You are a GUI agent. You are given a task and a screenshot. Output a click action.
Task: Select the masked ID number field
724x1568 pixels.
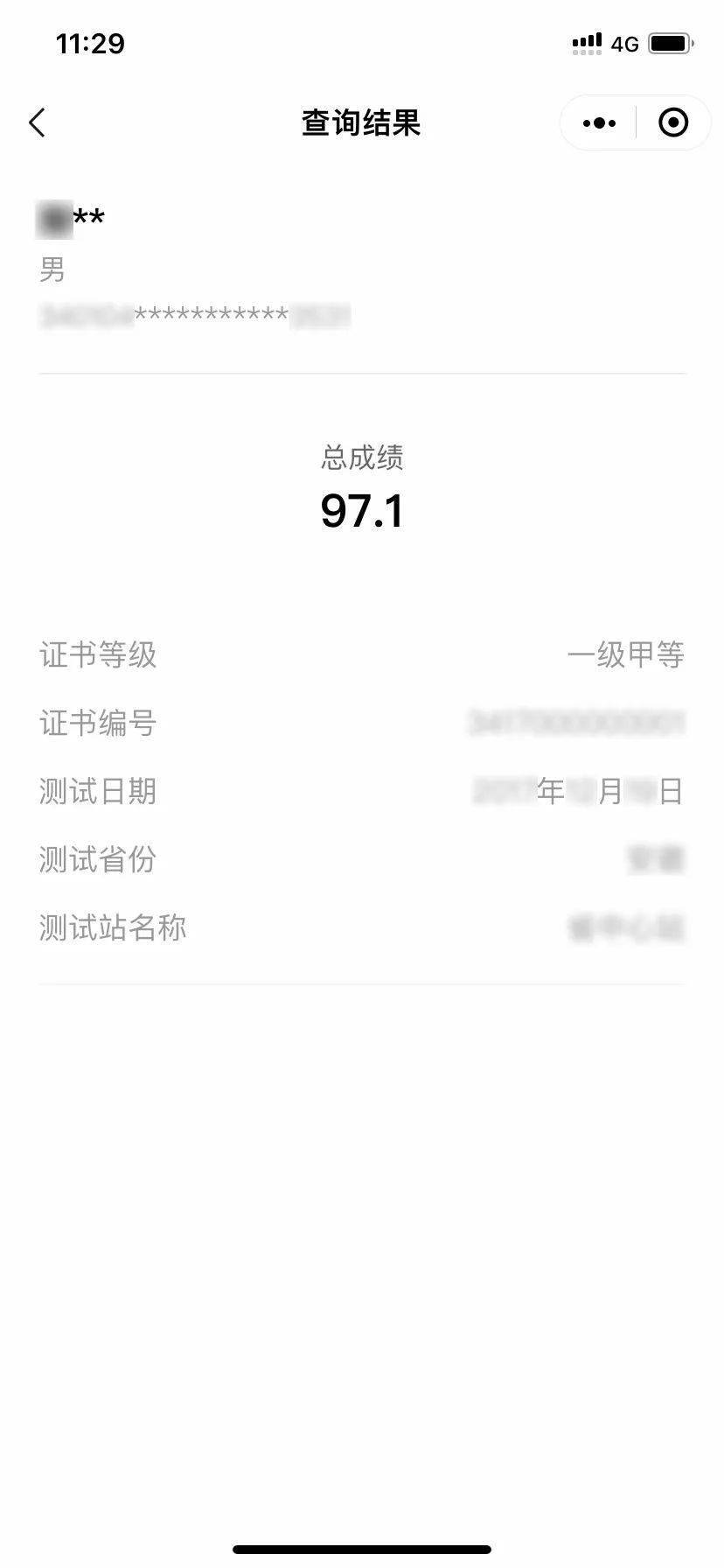[192, 317]
